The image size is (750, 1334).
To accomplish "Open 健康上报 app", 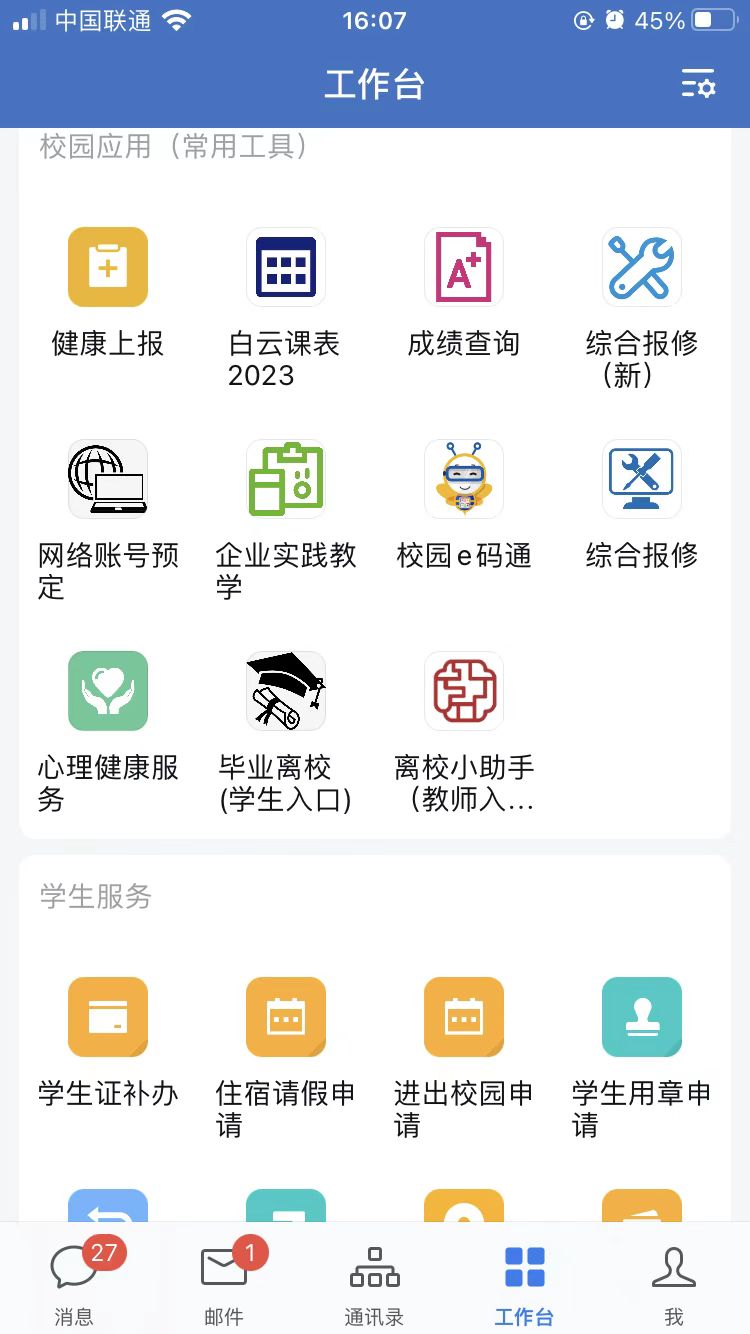I will click(108, 267).
